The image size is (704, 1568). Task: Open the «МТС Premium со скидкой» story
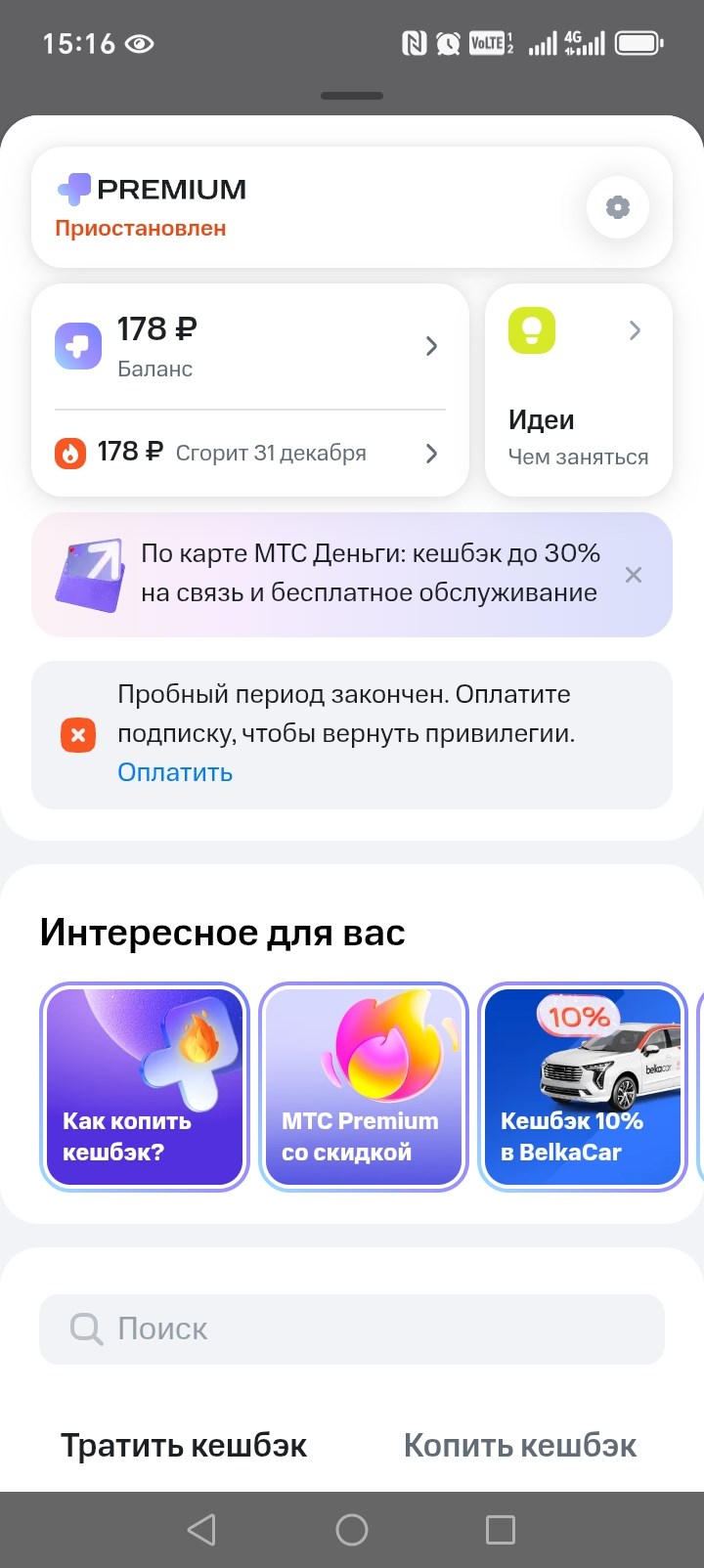pyautogui.click(x=364, y=1086)
